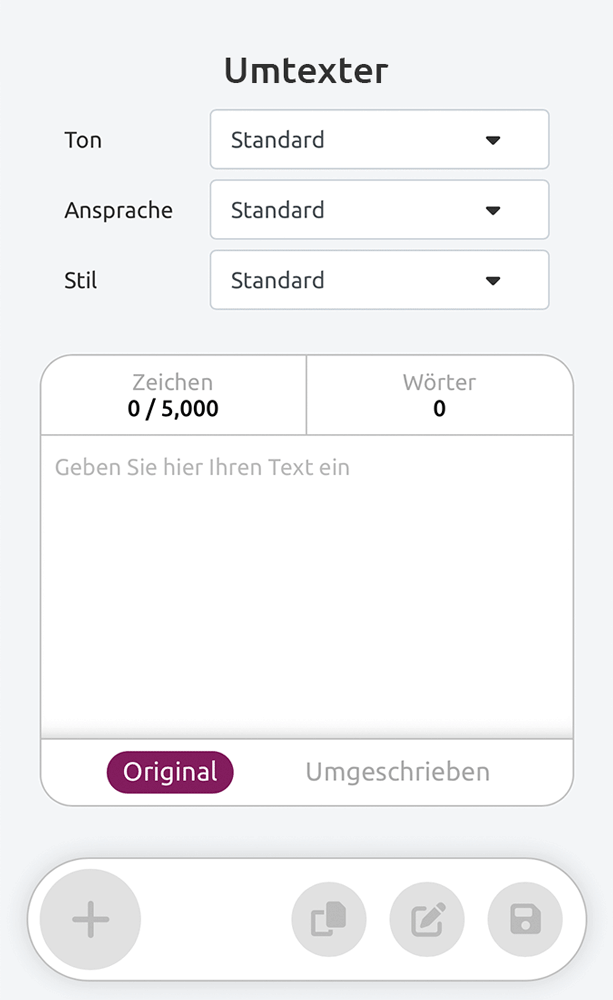The height and width of the screenshot is (1000, 613).
Task: Tap the plus button
Action: tap(91, 920)
